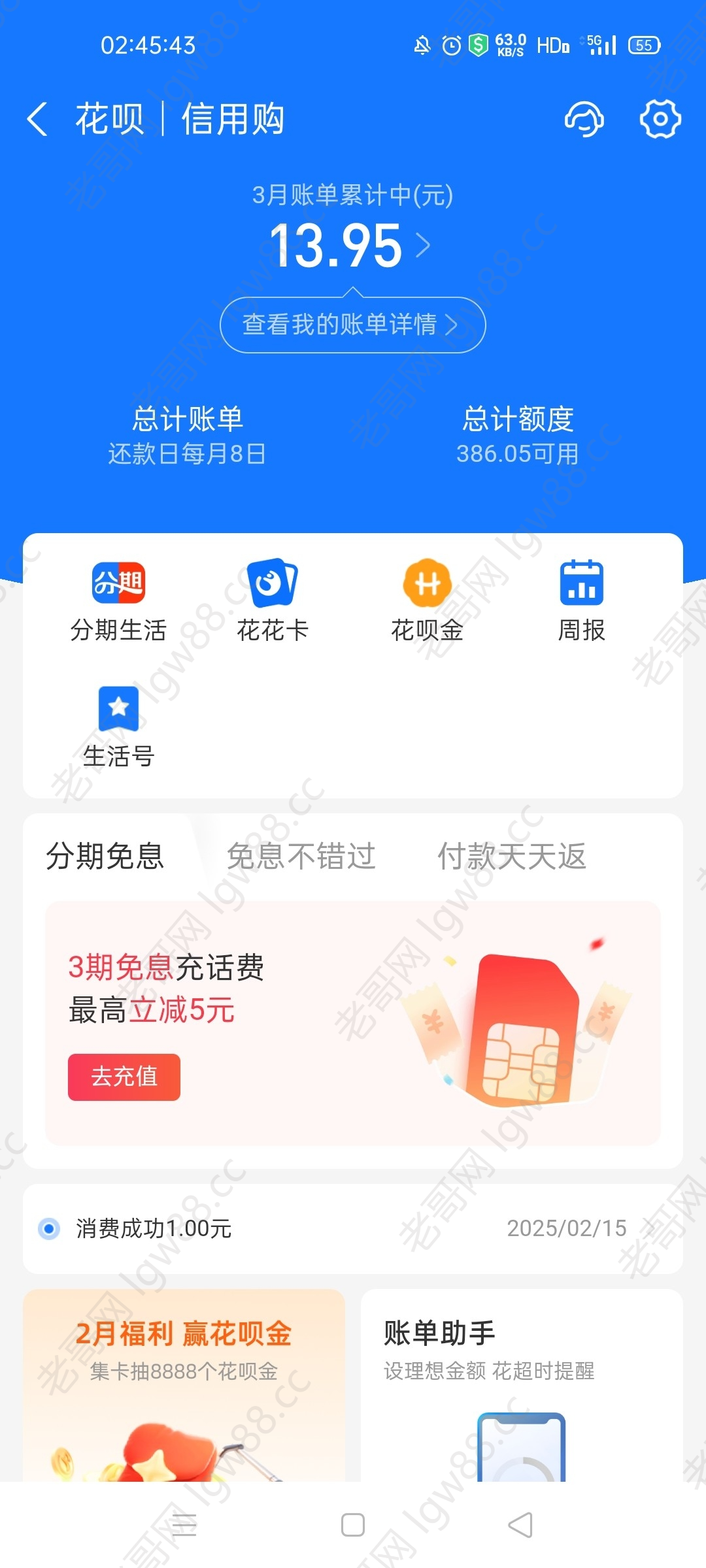
Task: Switch to 免息不错过 tab
Action: (301, 856)
